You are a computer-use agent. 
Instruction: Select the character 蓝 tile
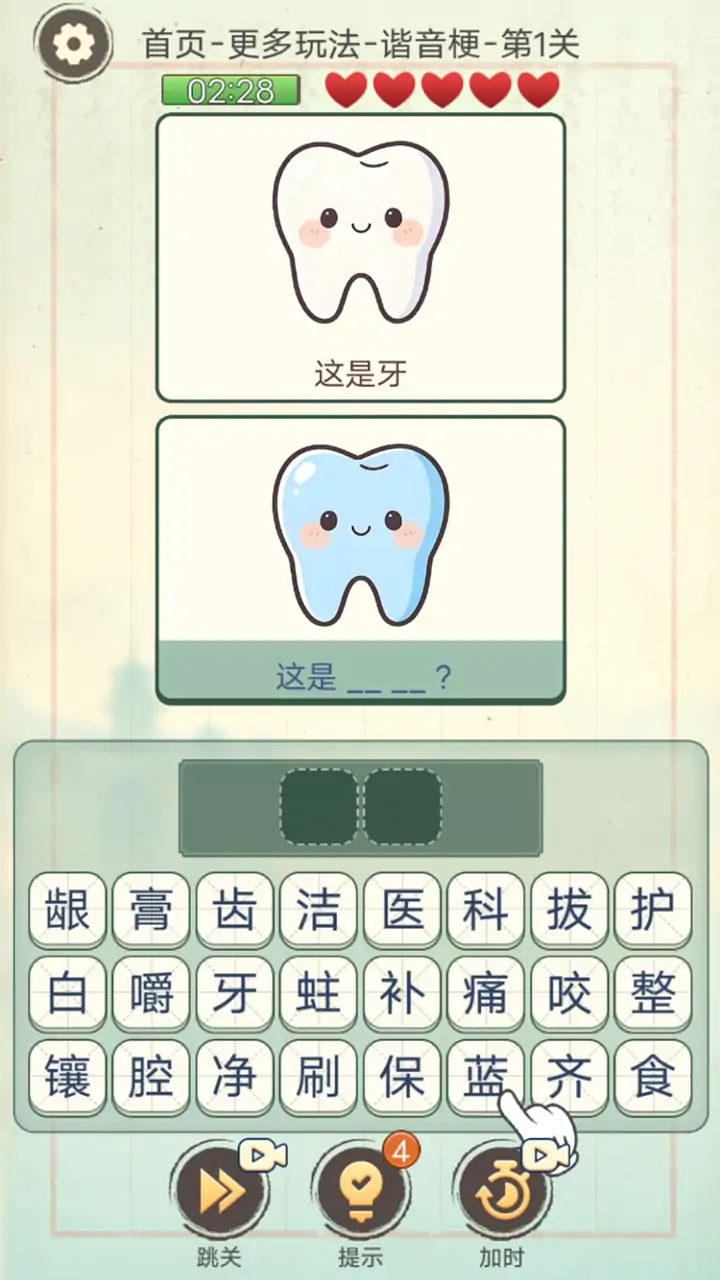(485, 1078)
